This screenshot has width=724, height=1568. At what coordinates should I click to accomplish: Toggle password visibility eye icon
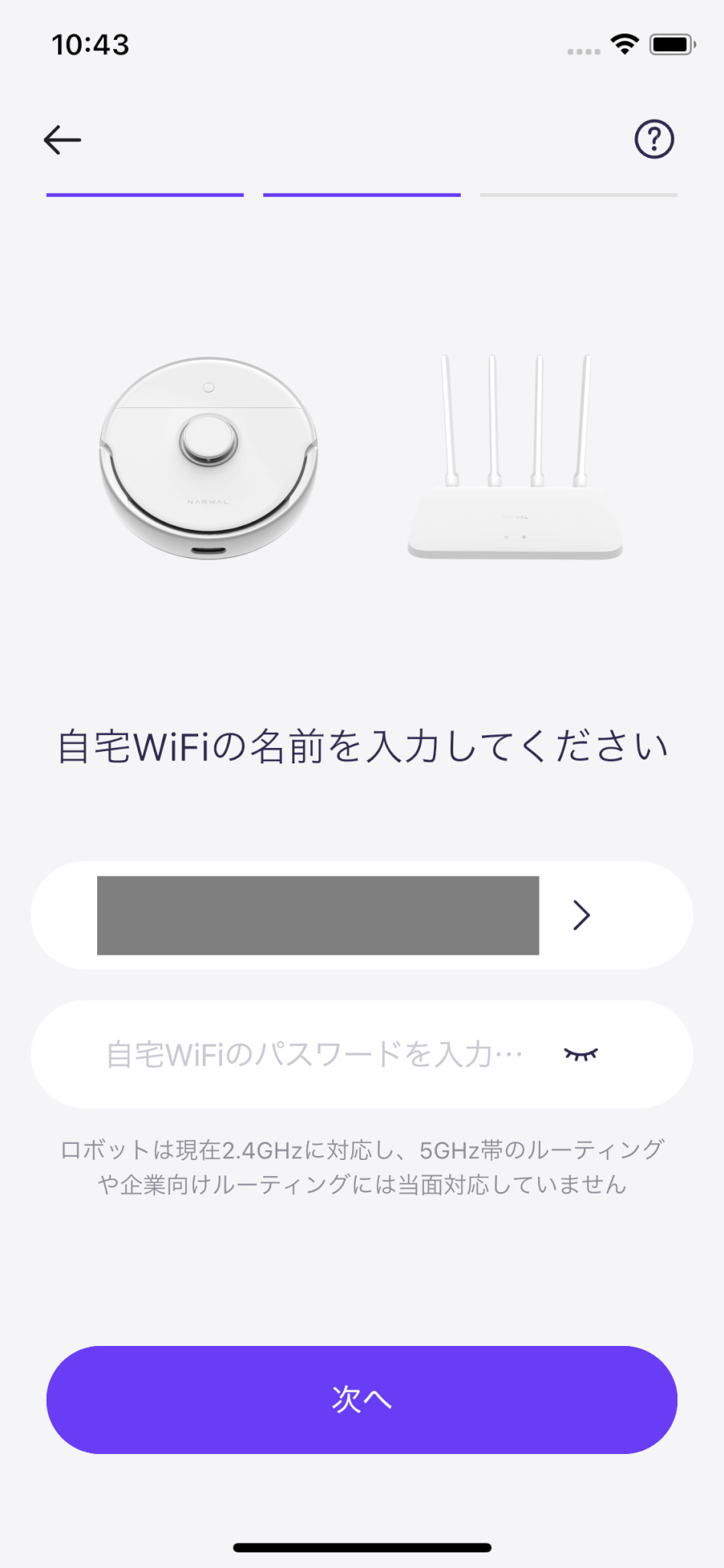click(581, 1054)
